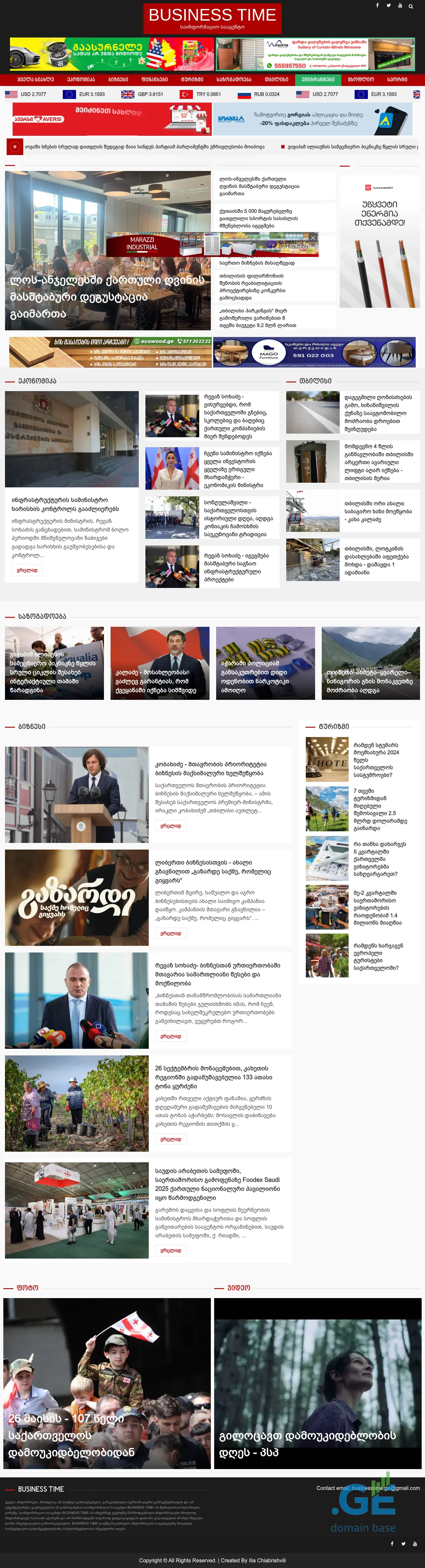Image resolution: width=425 pixels, height=1568 pixels.
Task: Open the YouTube icon in the header
Action: (400, 6)
